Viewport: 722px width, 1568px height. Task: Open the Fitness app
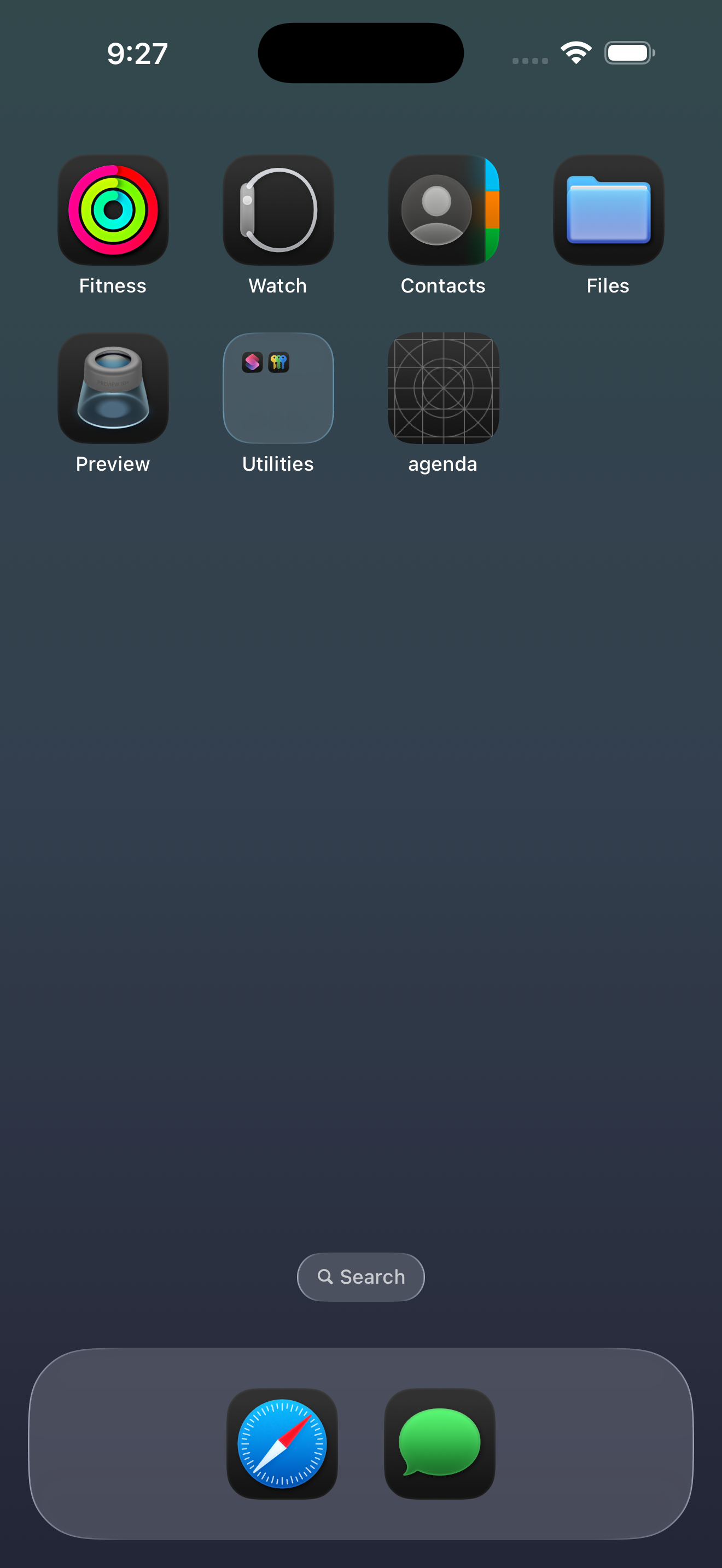point(113,210)
